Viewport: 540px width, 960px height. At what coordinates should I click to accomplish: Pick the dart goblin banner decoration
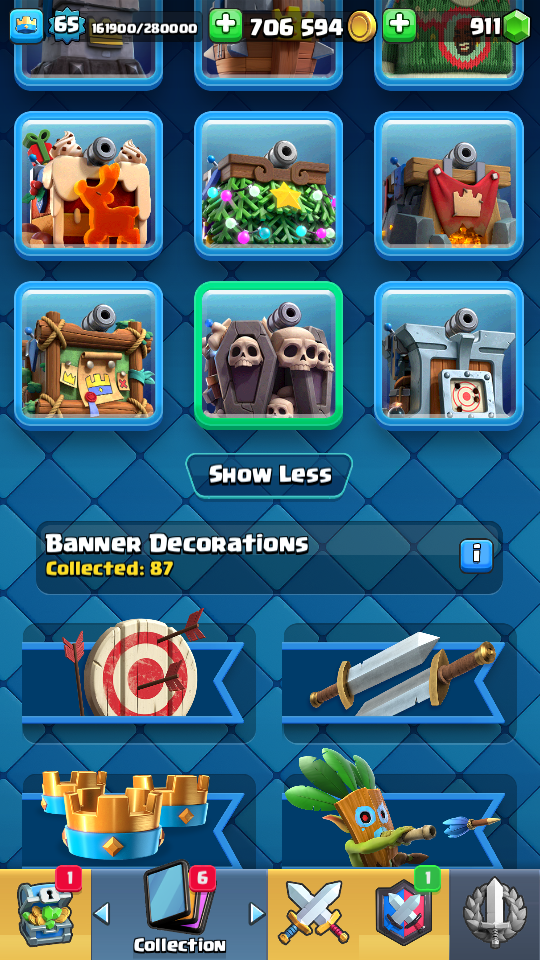pyautogui.click(x=399, y=811)
